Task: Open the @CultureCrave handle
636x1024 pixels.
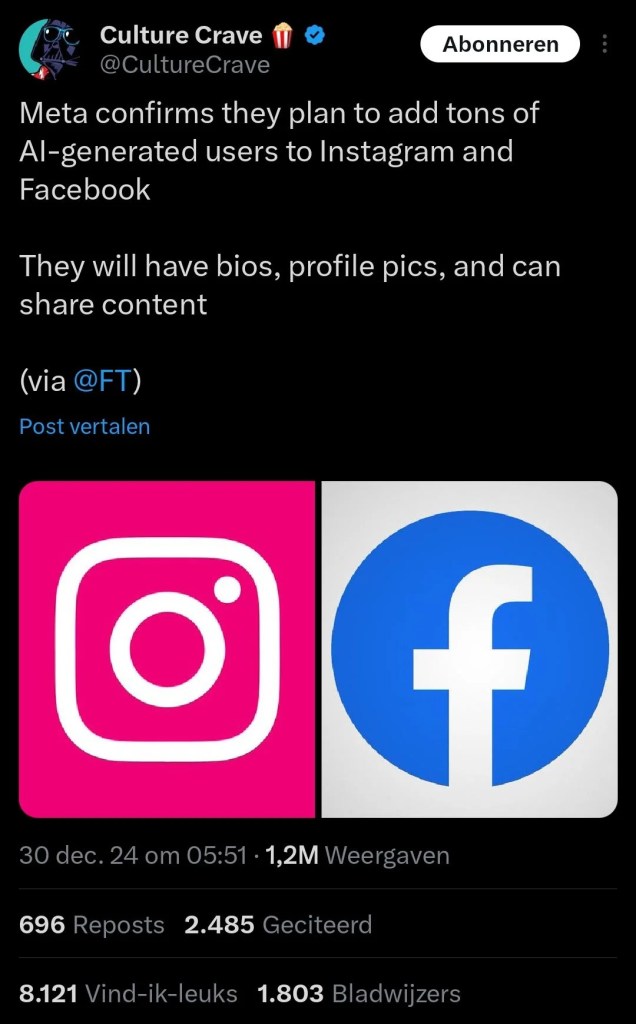Action: pos(185,66)
